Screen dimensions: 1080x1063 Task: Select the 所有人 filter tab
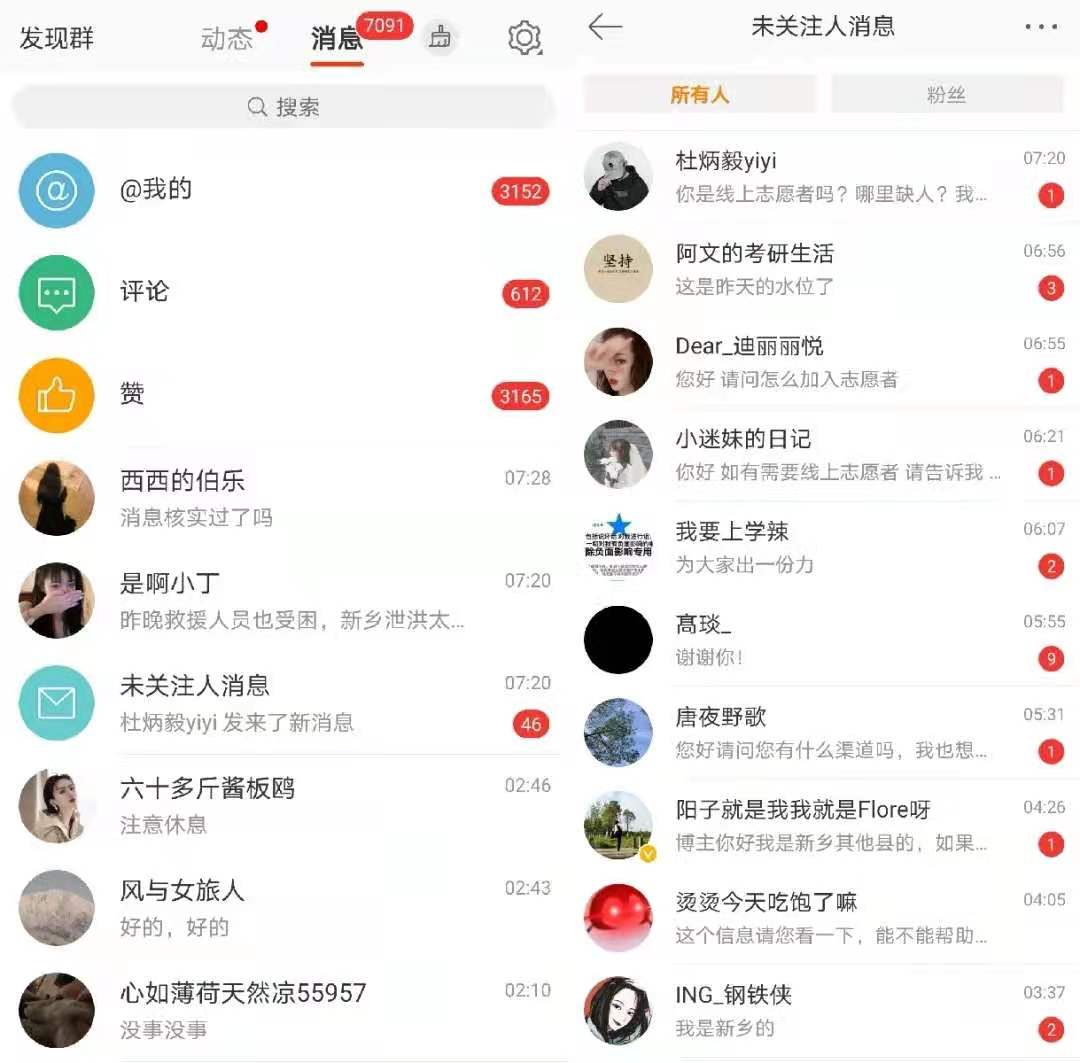(699, 95)
